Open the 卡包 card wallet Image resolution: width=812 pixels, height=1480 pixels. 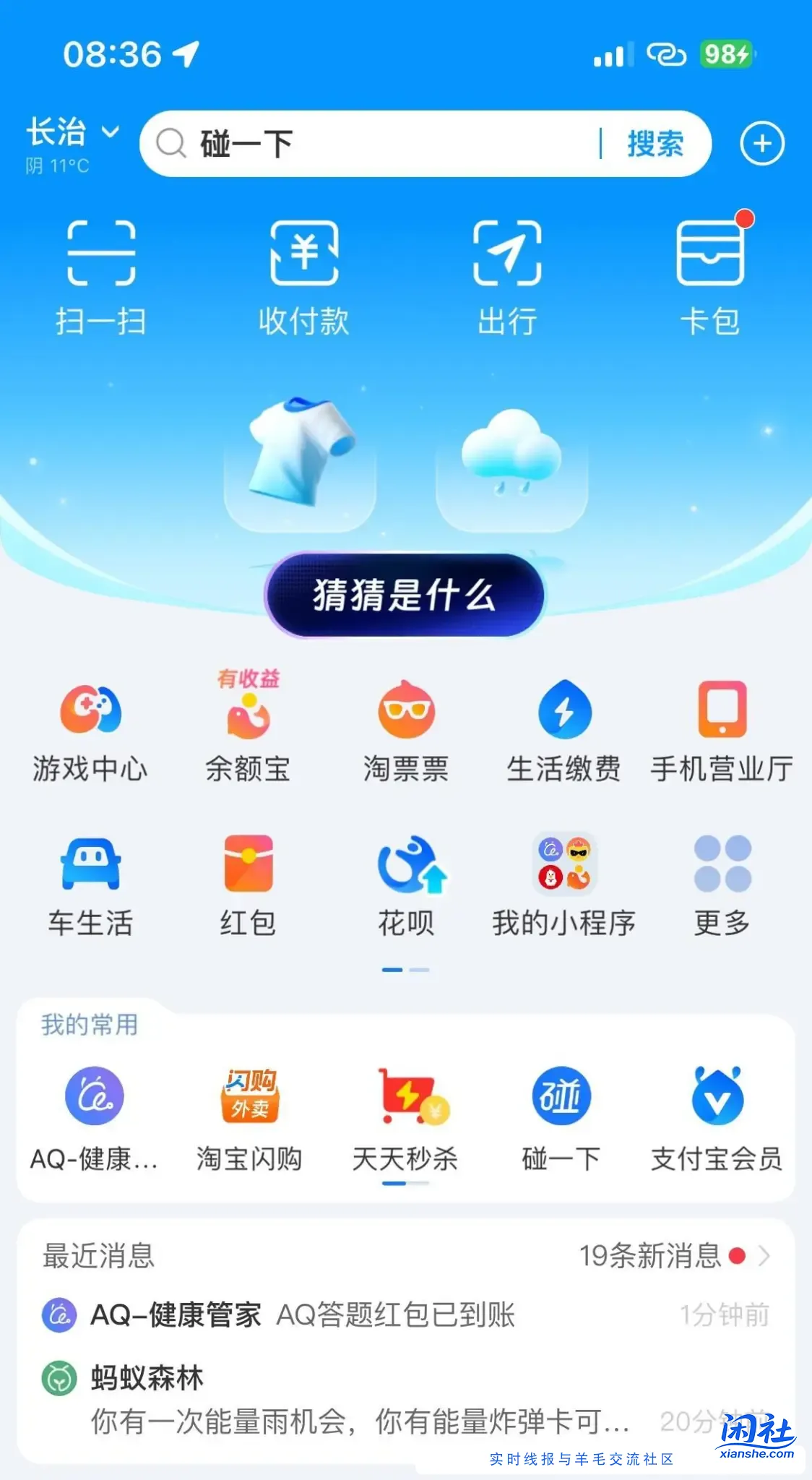[x=711, y=275]
